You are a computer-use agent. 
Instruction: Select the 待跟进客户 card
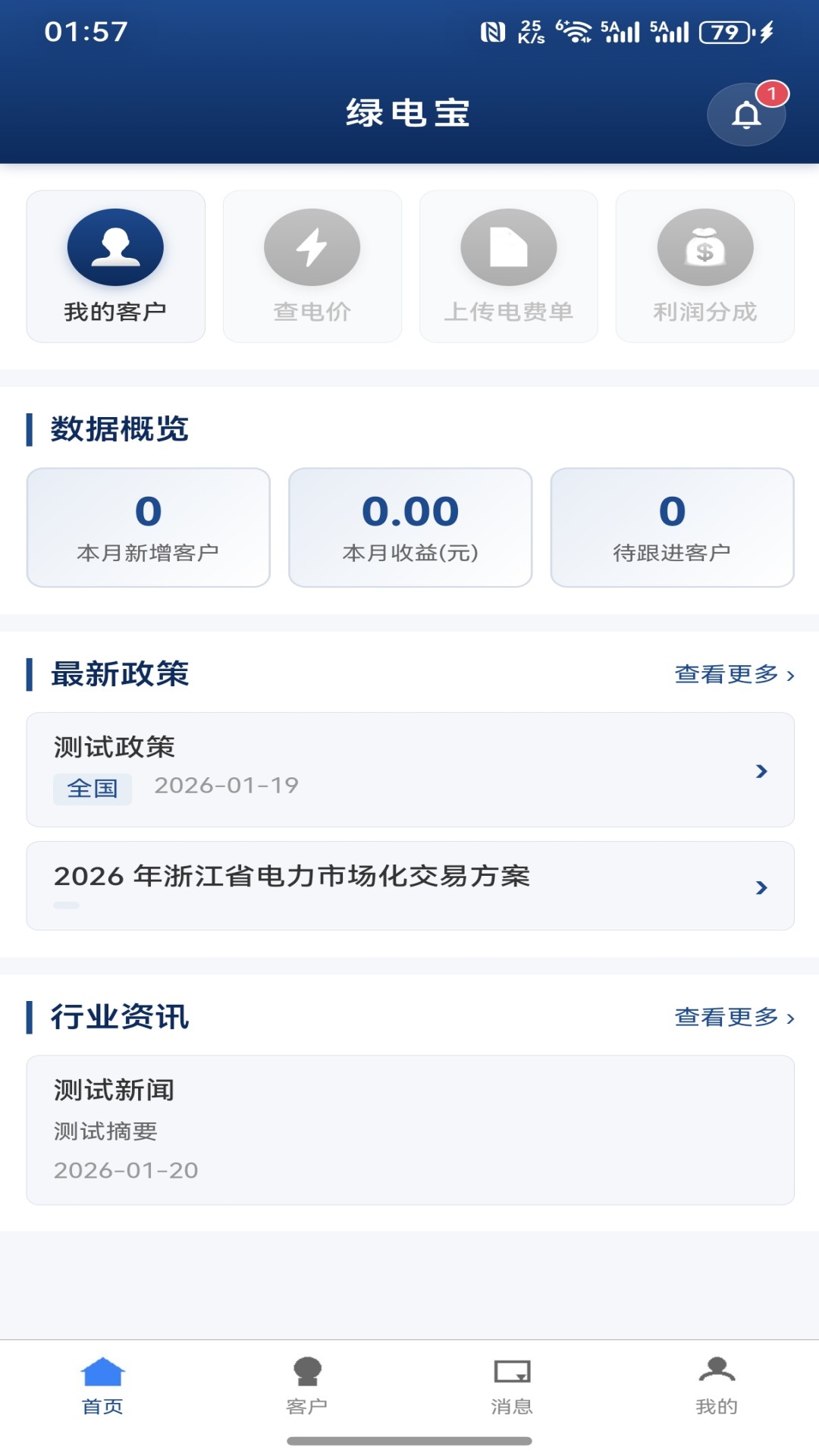pos(672,527)
